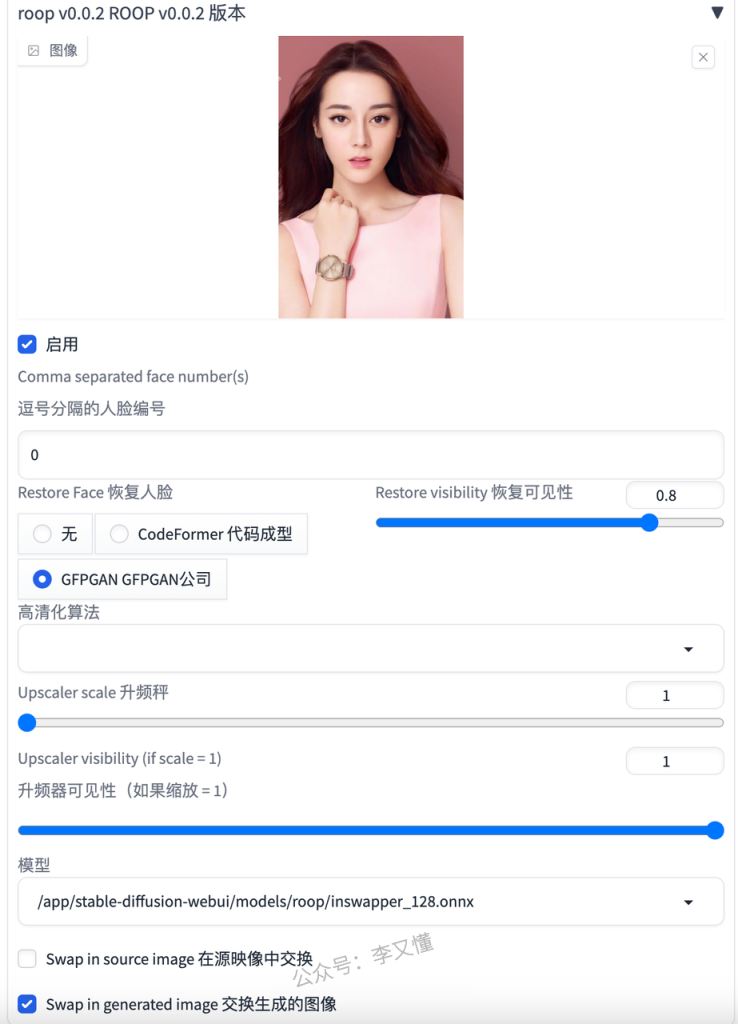Remove the uploaded source image
The height and width of the screenshot is (1024, 738).
[x=703, y=57]
